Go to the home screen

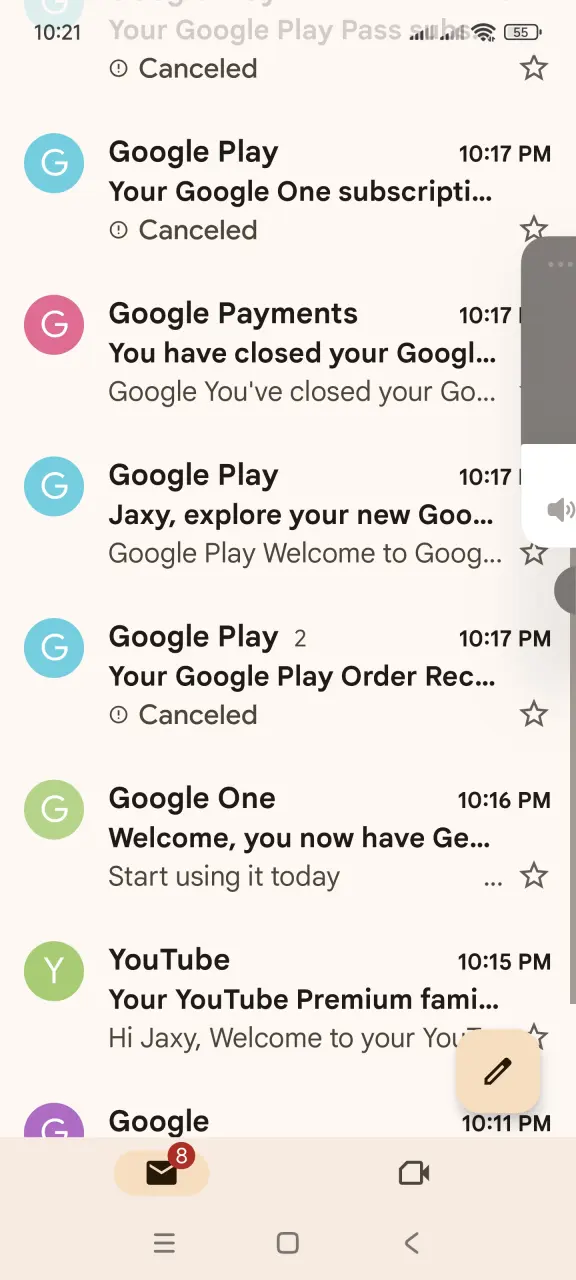pyautogui.click(x=288, y=1243)
